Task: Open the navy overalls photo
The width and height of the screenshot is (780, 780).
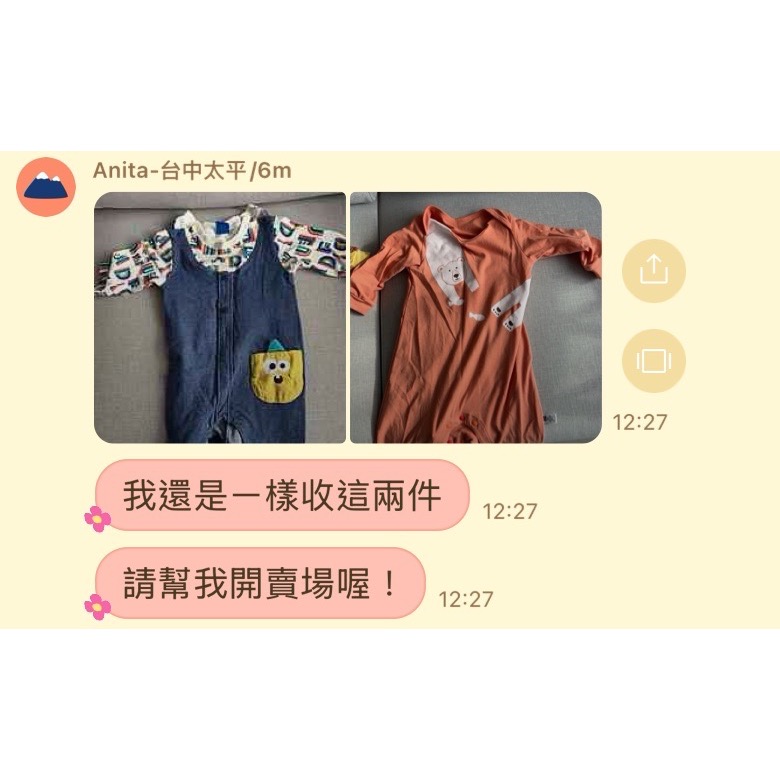Action: point(220,317)
